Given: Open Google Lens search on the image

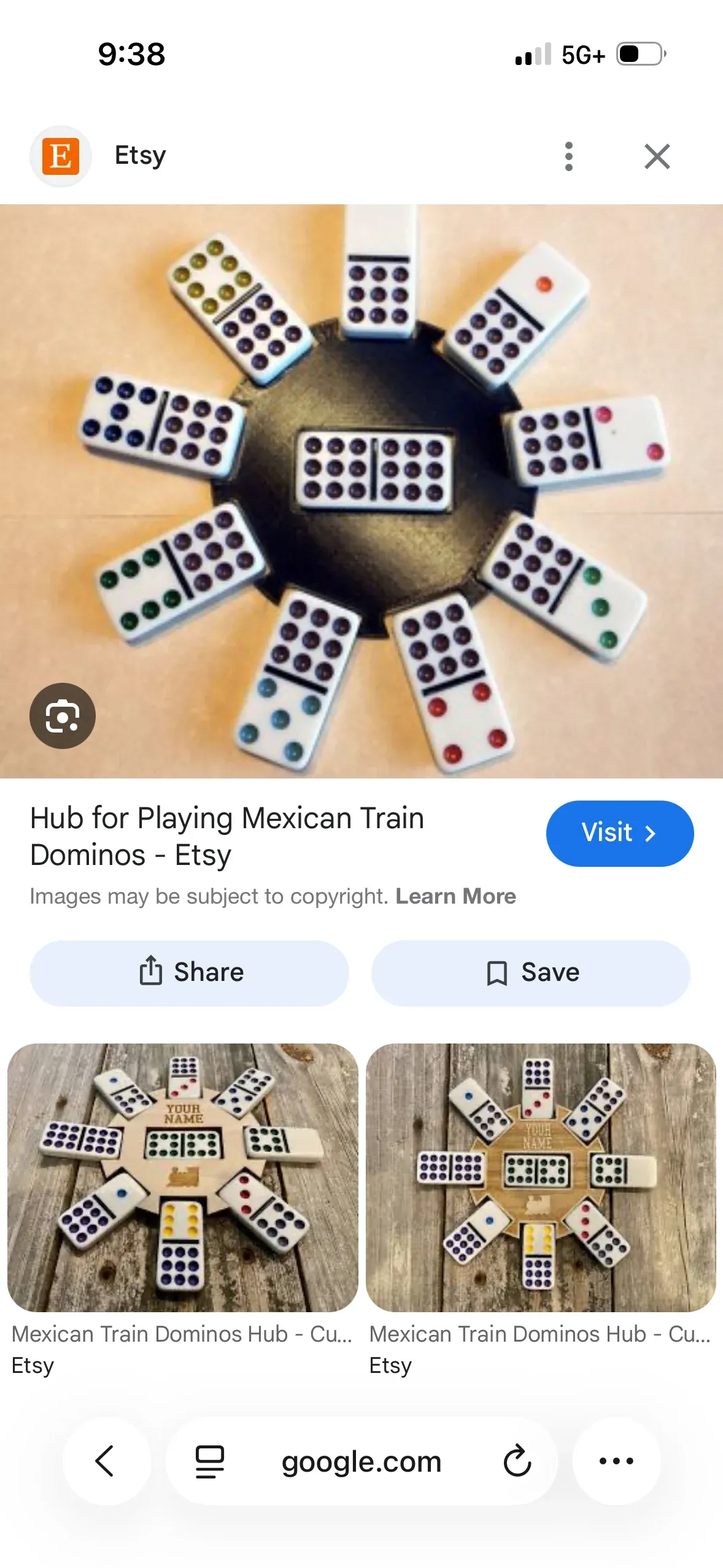Looking at the screenshot, I should click(x=61, y=716).
